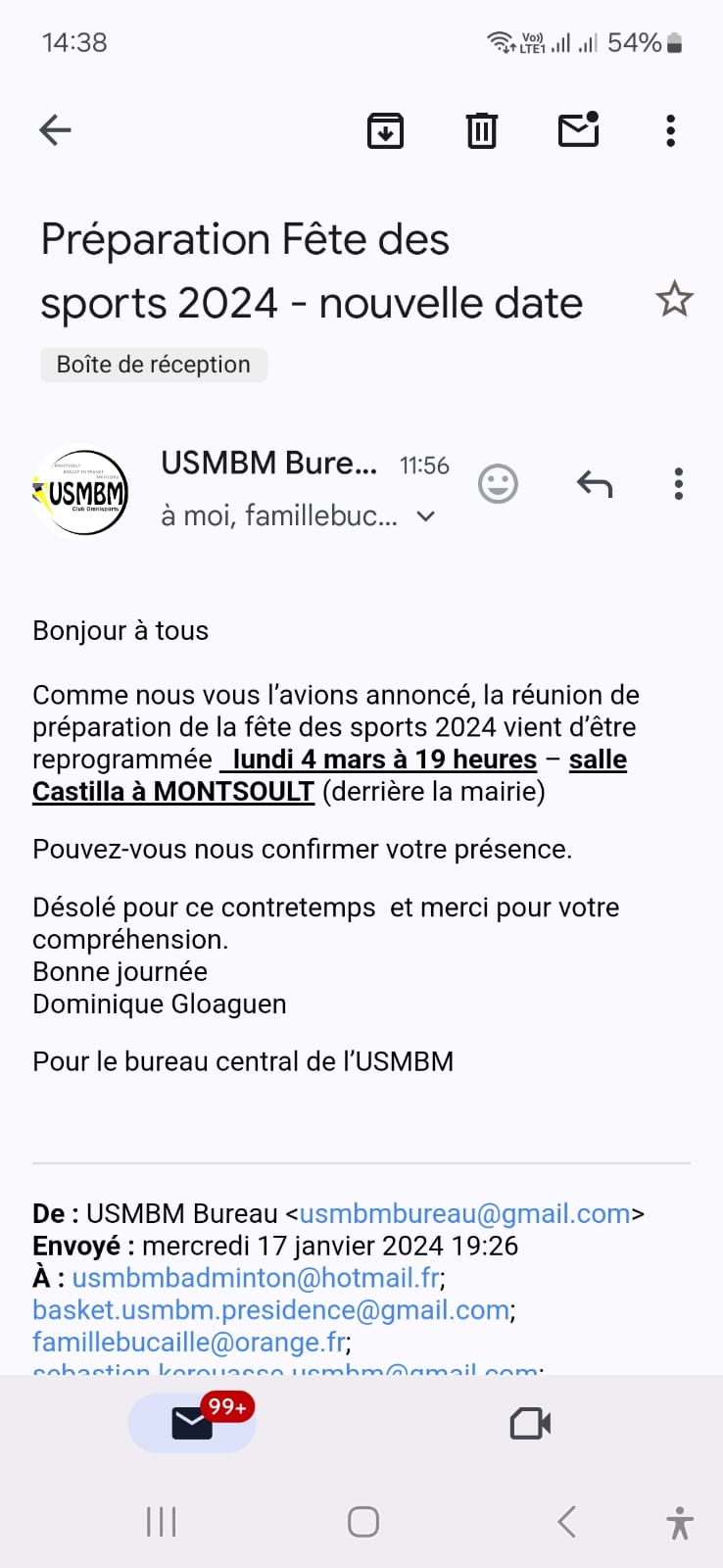Screen dimensions: 723x1568
Task: Open the message options menu beside reply
Action: [678, 484]
